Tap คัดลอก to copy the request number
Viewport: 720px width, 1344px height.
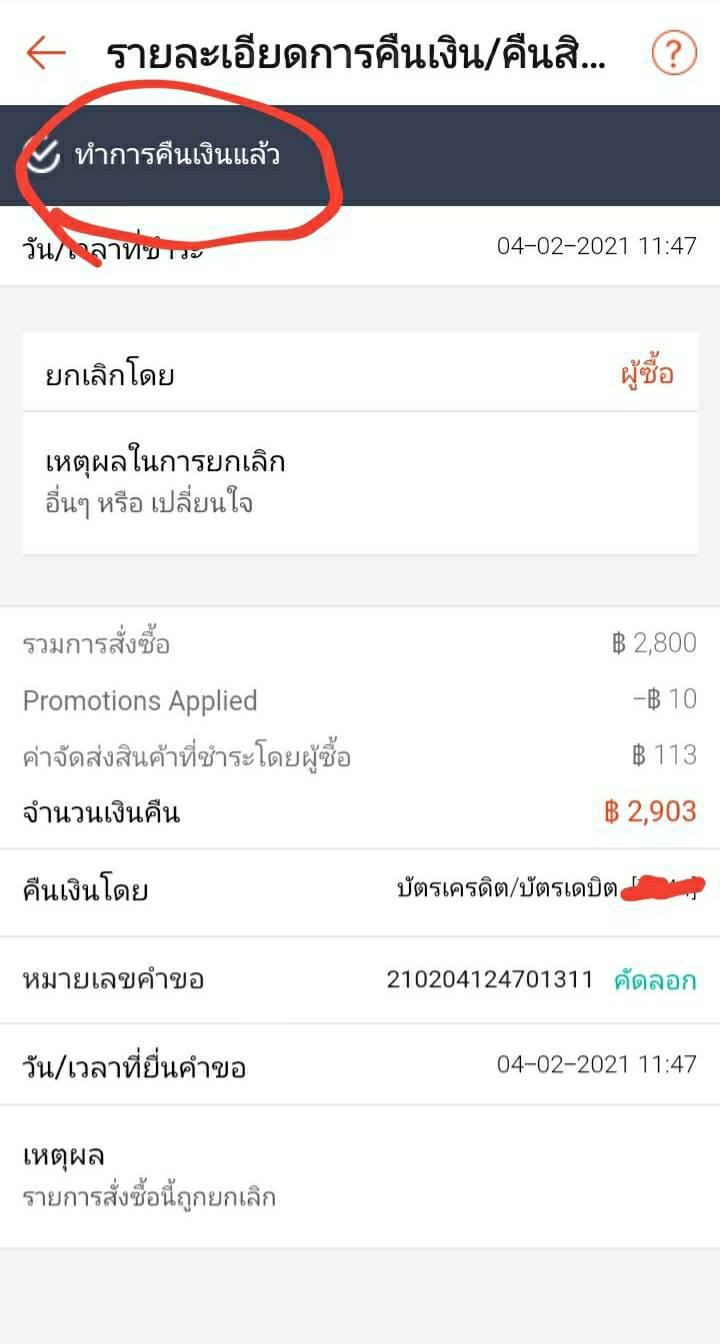pyautogui.click(x=655, y=980)
